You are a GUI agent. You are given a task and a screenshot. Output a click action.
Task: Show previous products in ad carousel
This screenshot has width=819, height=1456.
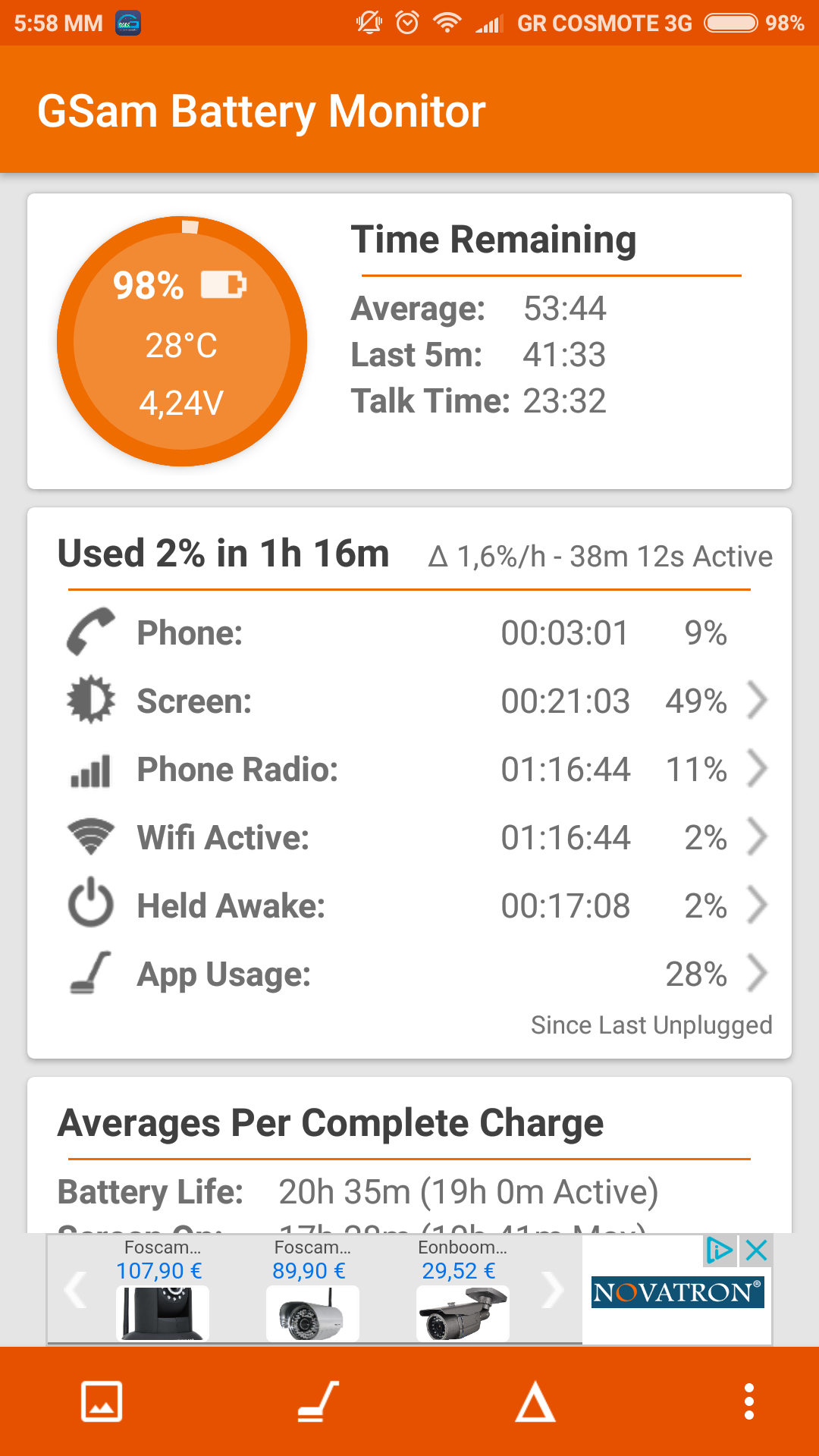tap(75, 1291)
